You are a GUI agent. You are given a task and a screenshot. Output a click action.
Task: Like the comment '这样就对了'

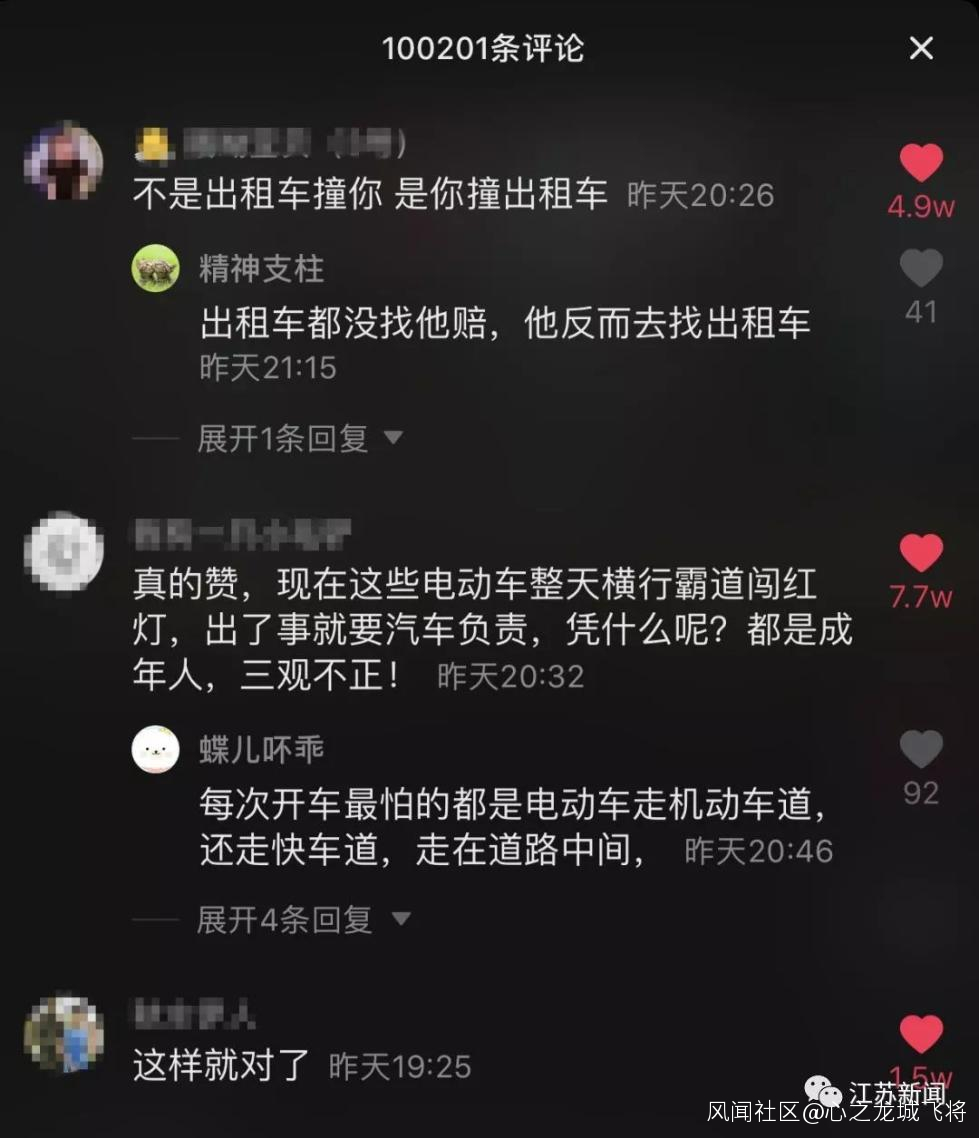pyautogui.click(x=921, y=1035)
